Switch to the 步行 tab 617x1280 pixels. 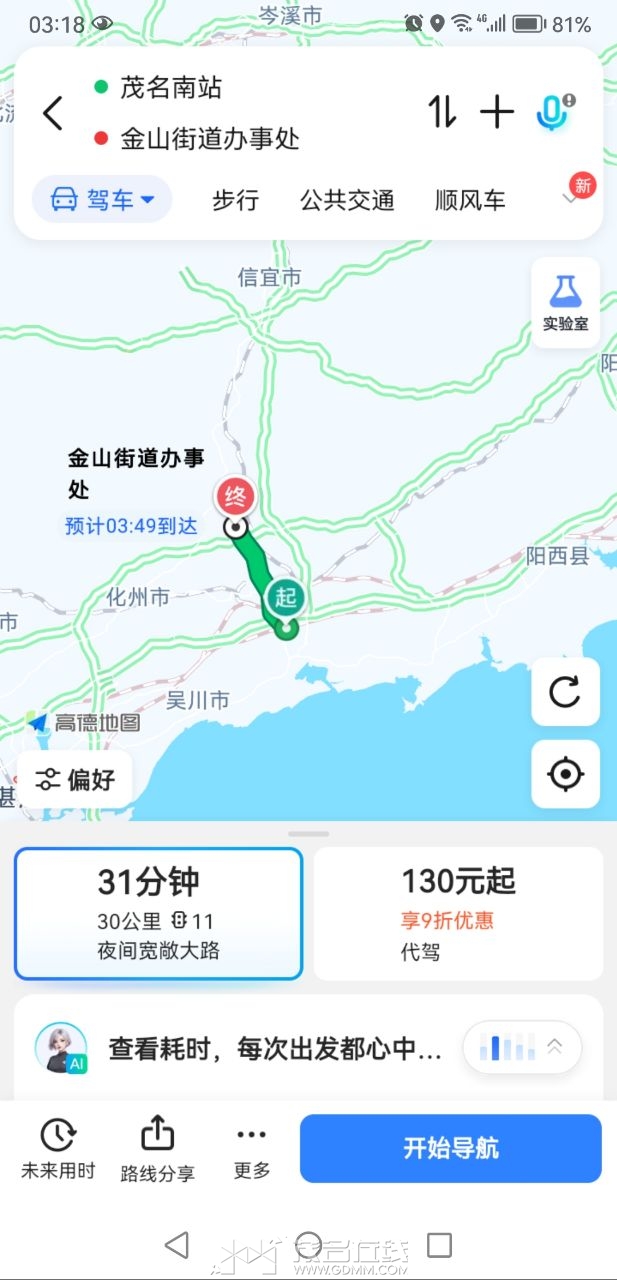coord(235,200)
